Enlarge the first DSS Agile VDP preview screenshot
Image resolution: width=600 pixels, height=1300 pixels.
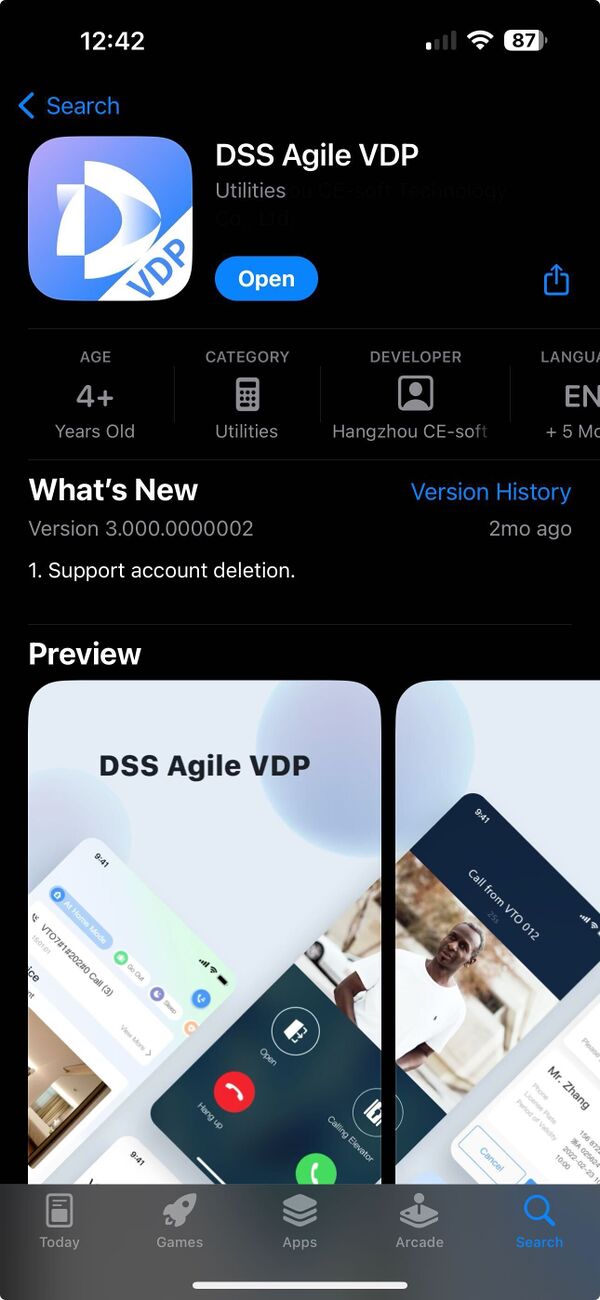[204, 930]
